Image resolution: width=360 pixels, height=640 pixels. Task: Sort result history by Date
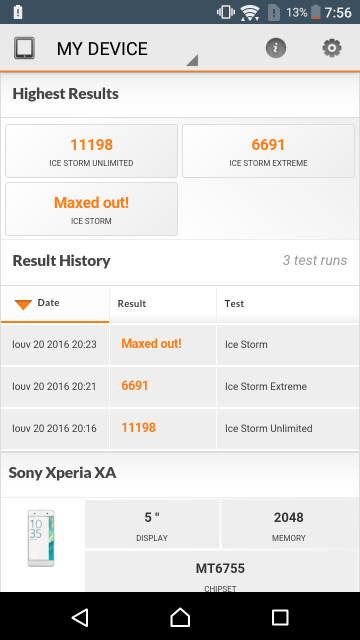(55, 304)
